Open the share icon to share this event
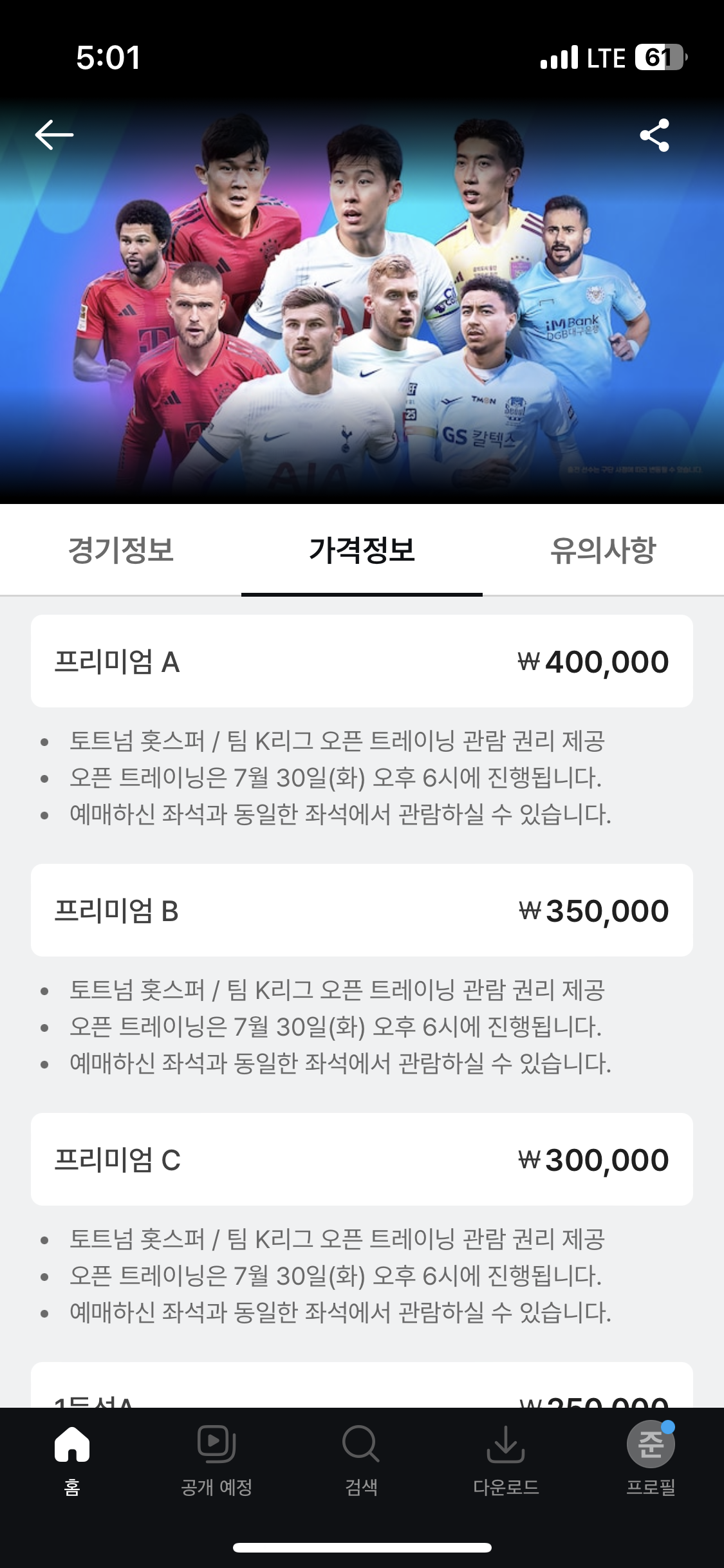The width and height of the screenshot is (724, 1568). point(654,135)
